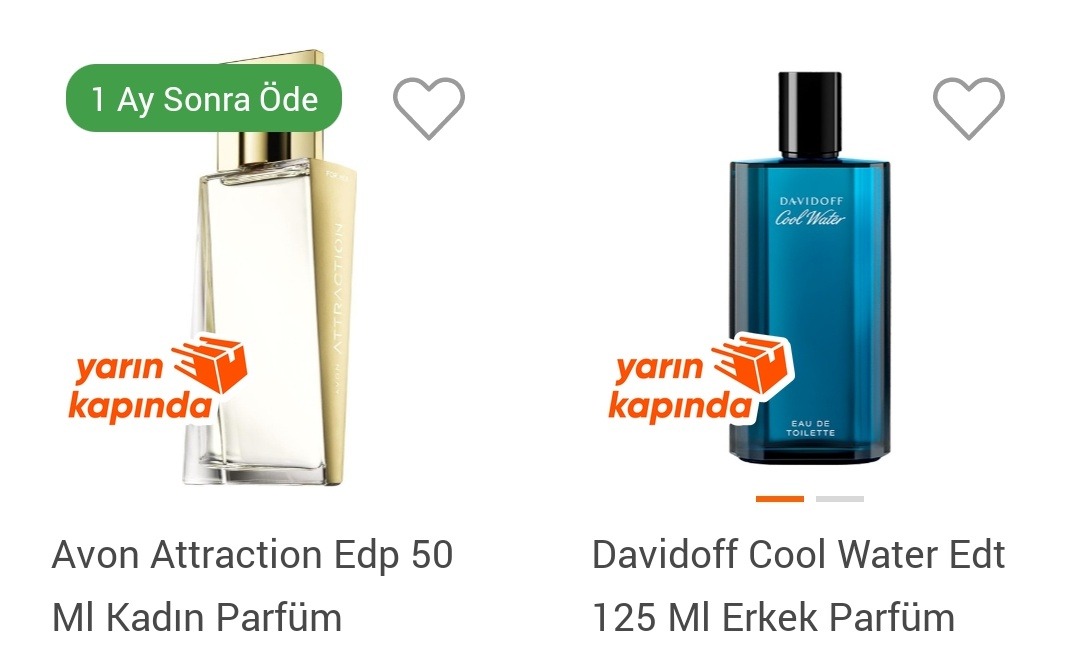
Task: Add Avon Attraction perfume to favorites
Action: click(x=428, y=107)
